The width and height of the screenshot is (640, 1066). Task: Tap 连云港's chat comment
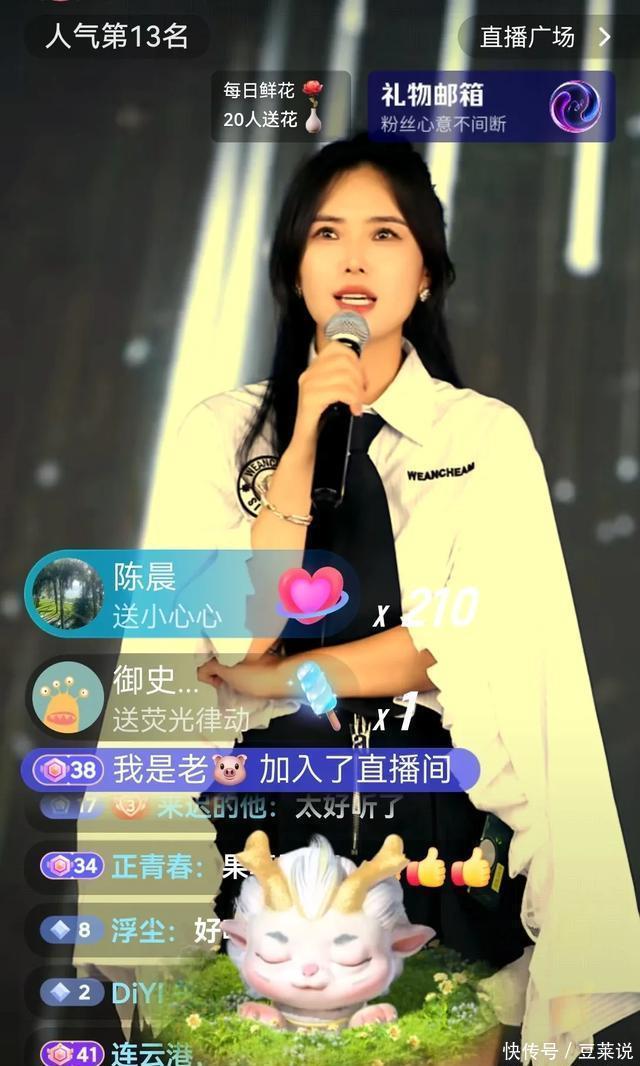point(116,1054)
